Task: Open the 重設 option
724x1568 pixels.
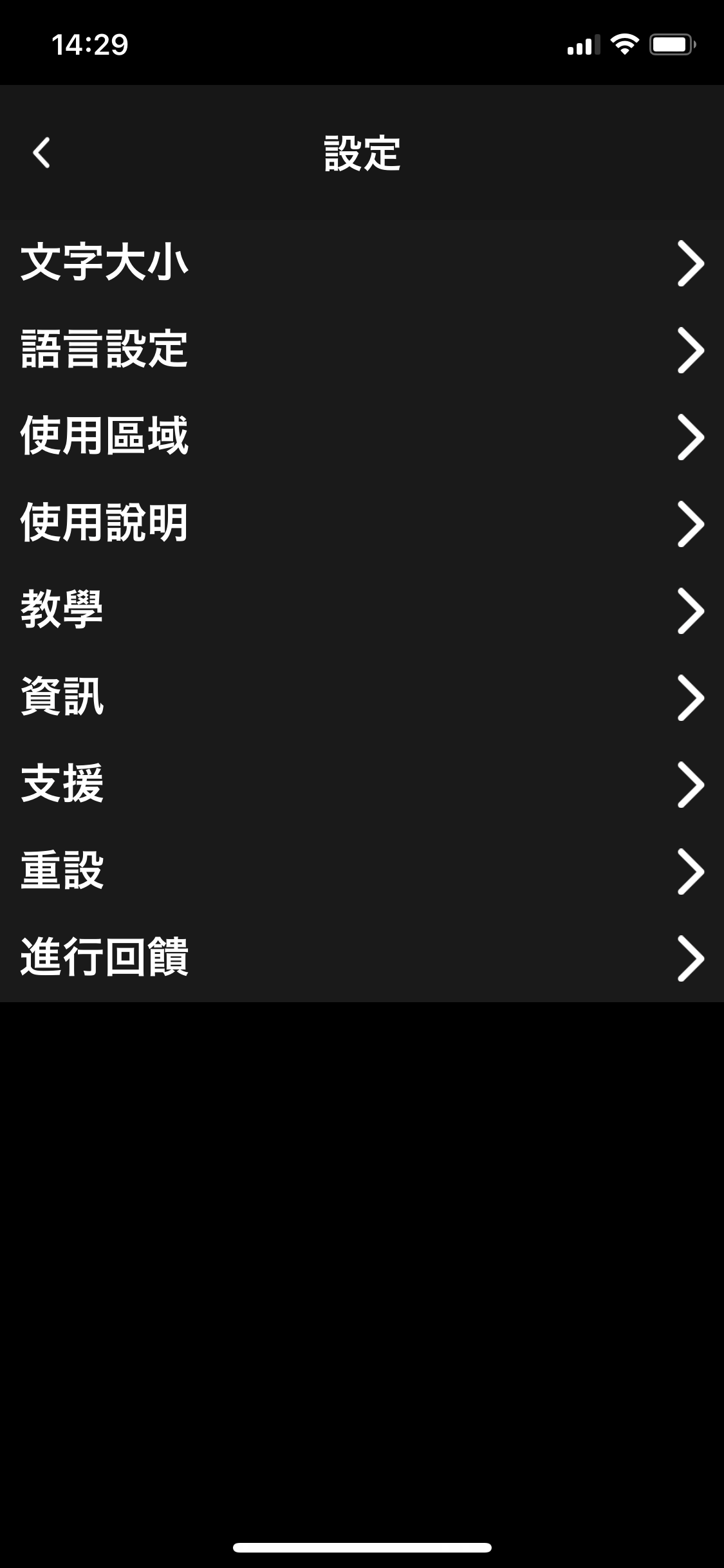Action: (362, 871)
